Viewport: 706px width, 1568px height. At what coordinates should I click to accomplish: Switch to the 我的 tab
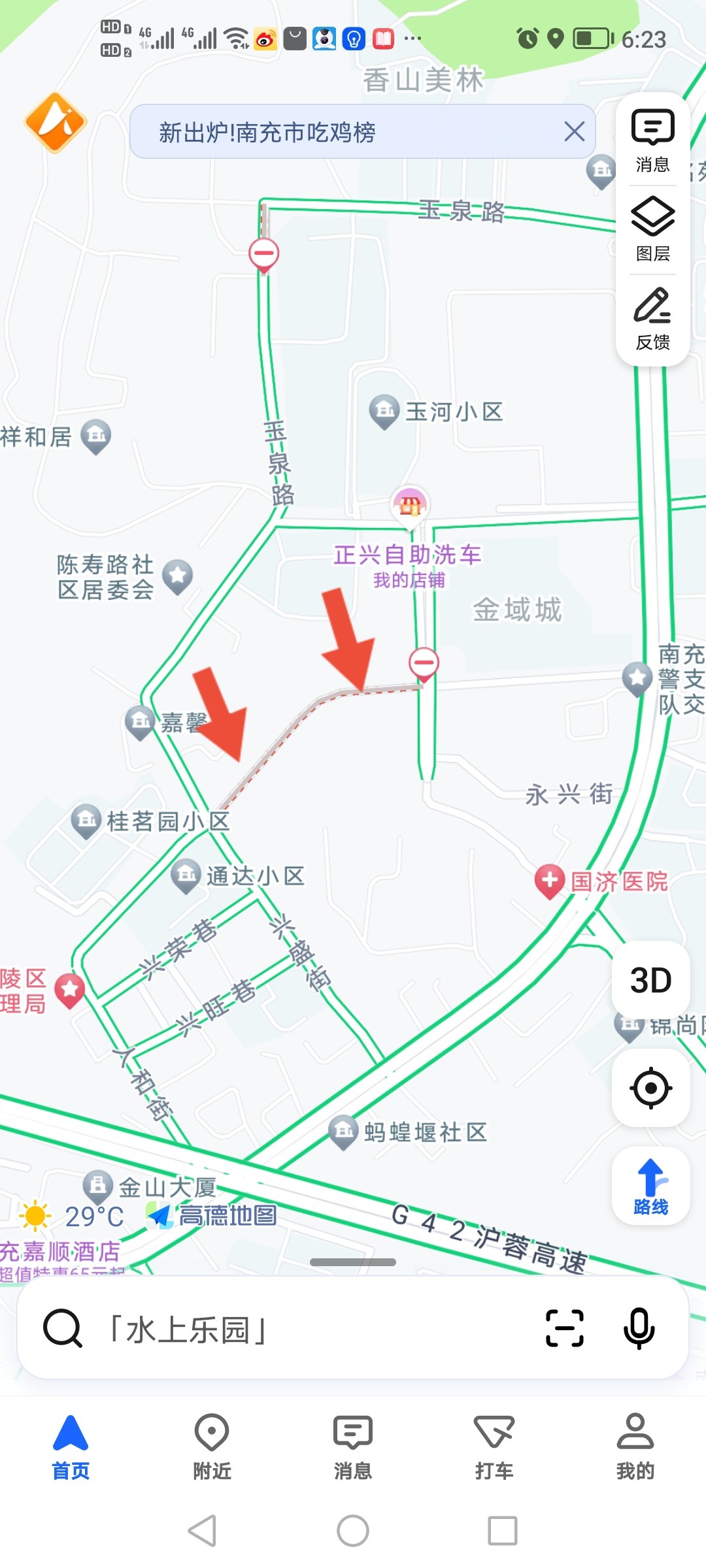pos(635,1447)
